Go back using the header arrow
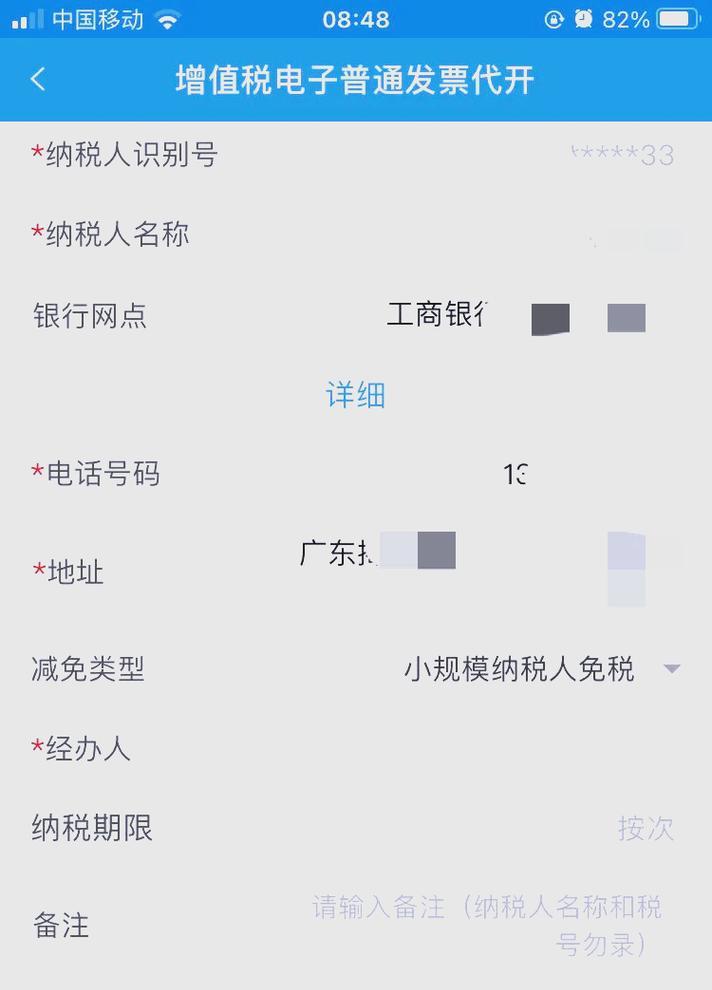Image resolution: width=712 pixels, height=990 pixels. pos(38,80)
